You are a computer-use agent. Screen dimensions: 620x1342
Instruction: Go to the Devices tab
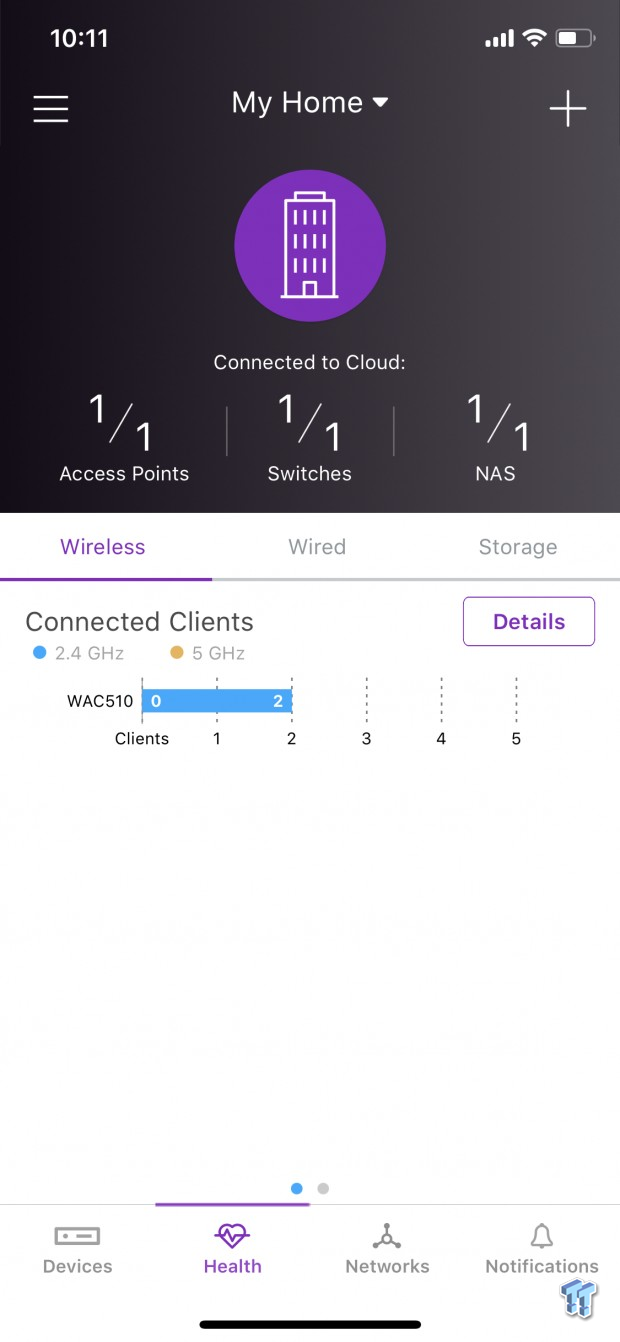click(78, 1249)
